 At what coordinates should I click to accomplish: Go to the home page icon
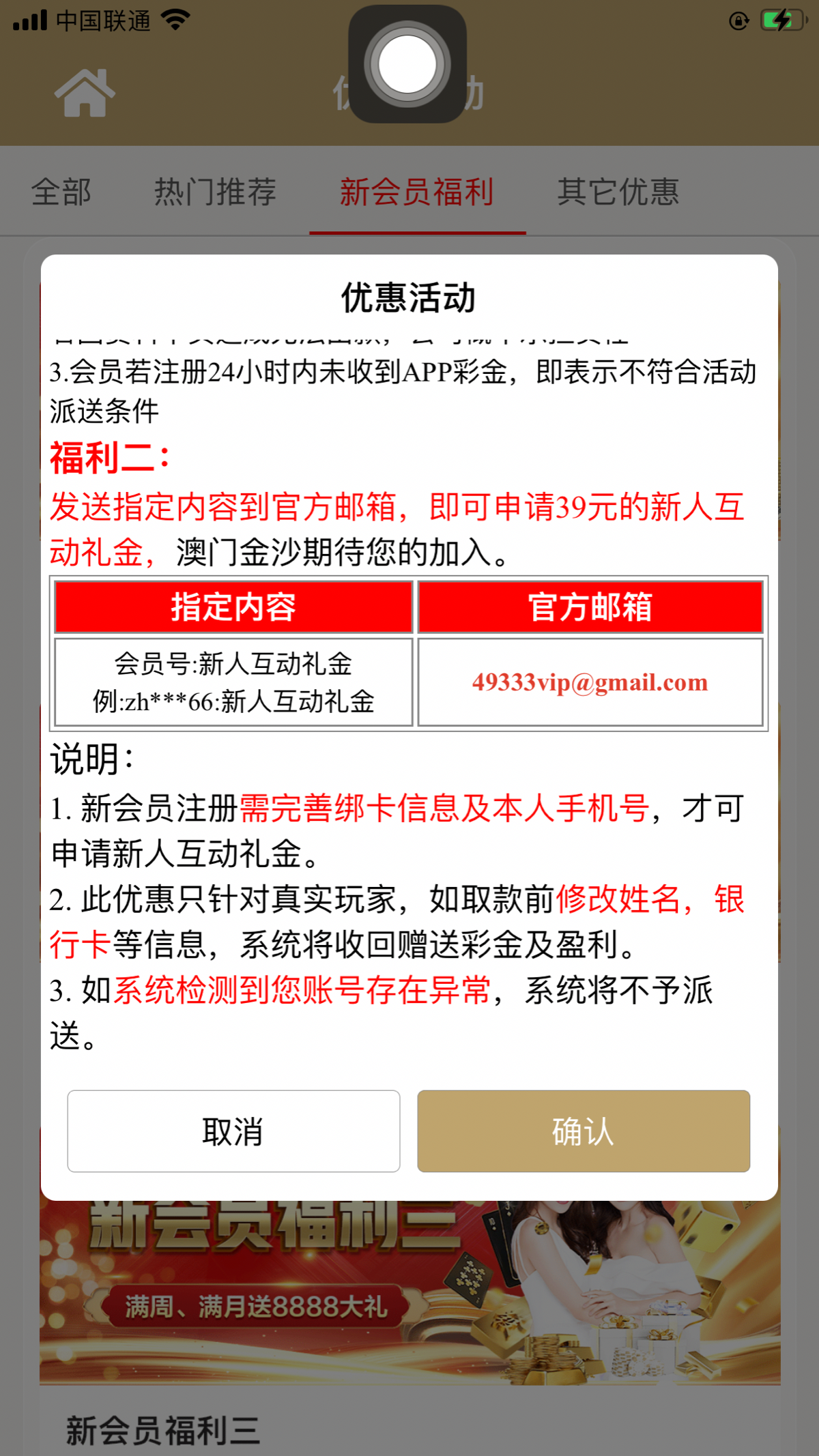[85, 93]
